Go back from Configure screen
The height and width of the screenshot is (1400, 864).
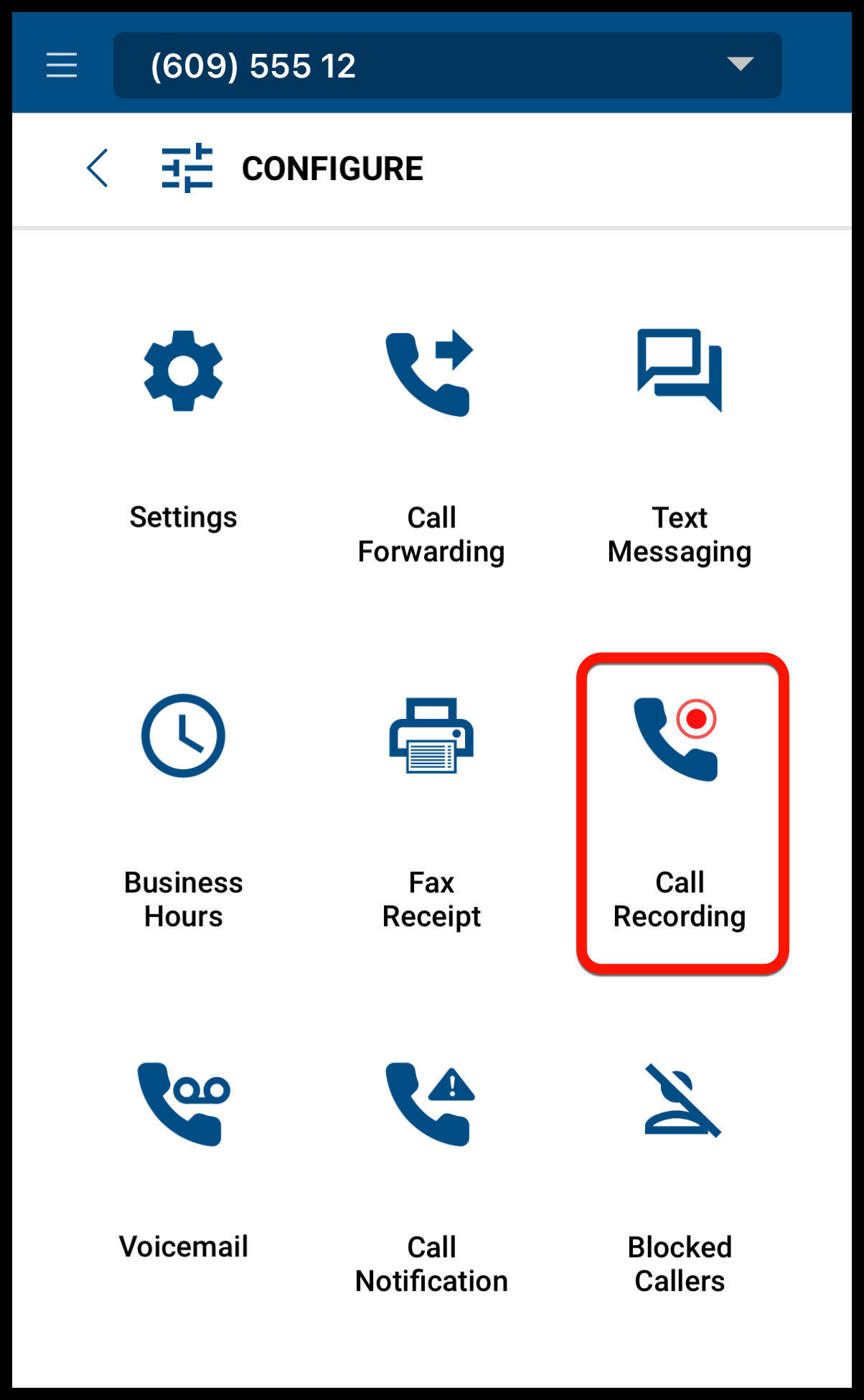[98, 169]
